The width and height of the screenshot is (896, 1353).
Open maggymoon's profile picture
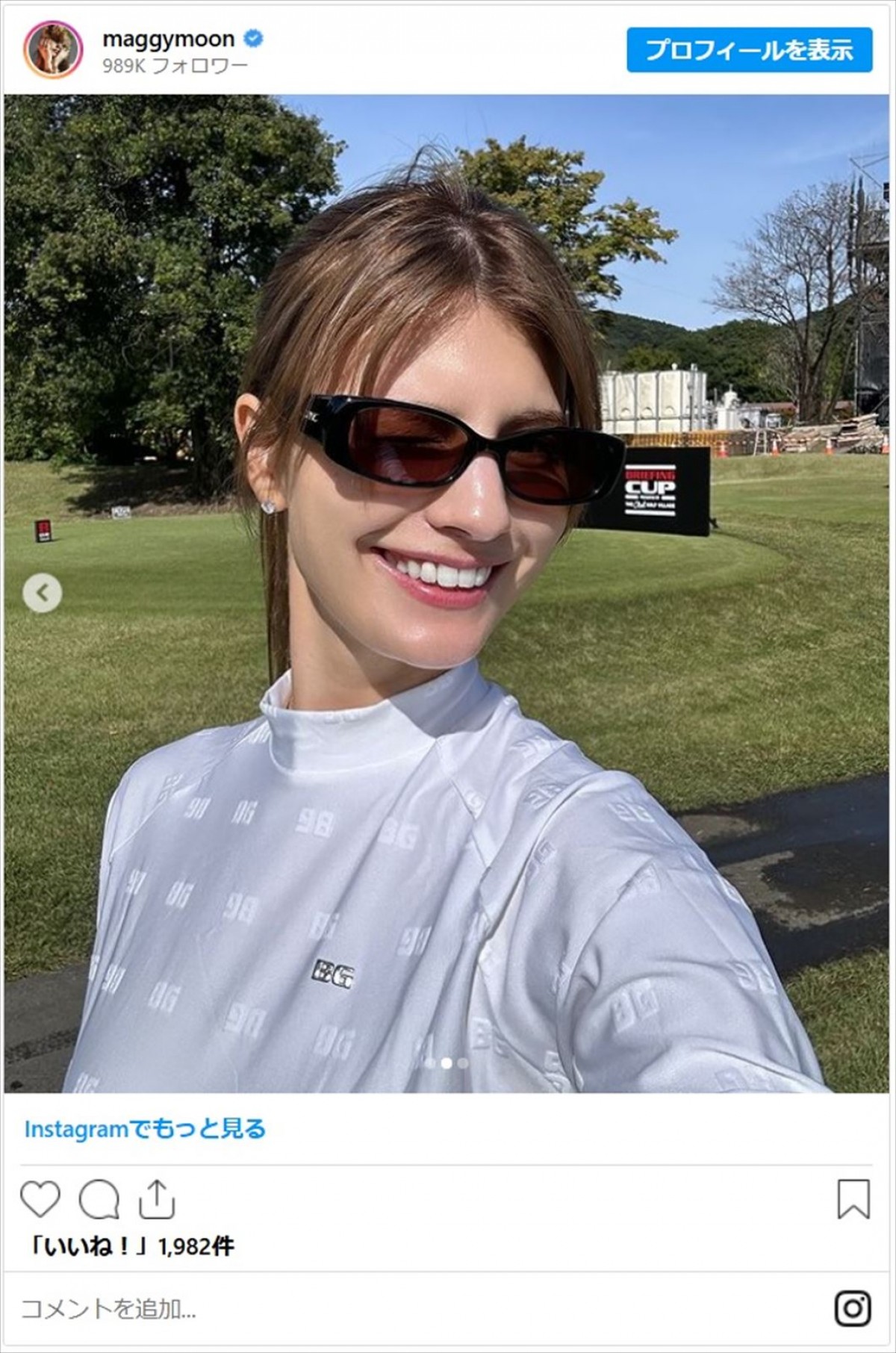(53, 49)
